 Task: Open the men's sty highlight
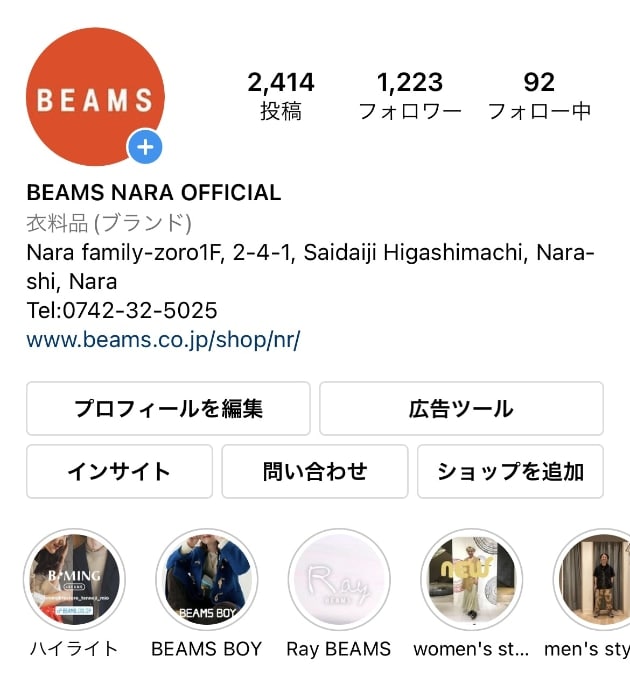(x=595, y=580)
